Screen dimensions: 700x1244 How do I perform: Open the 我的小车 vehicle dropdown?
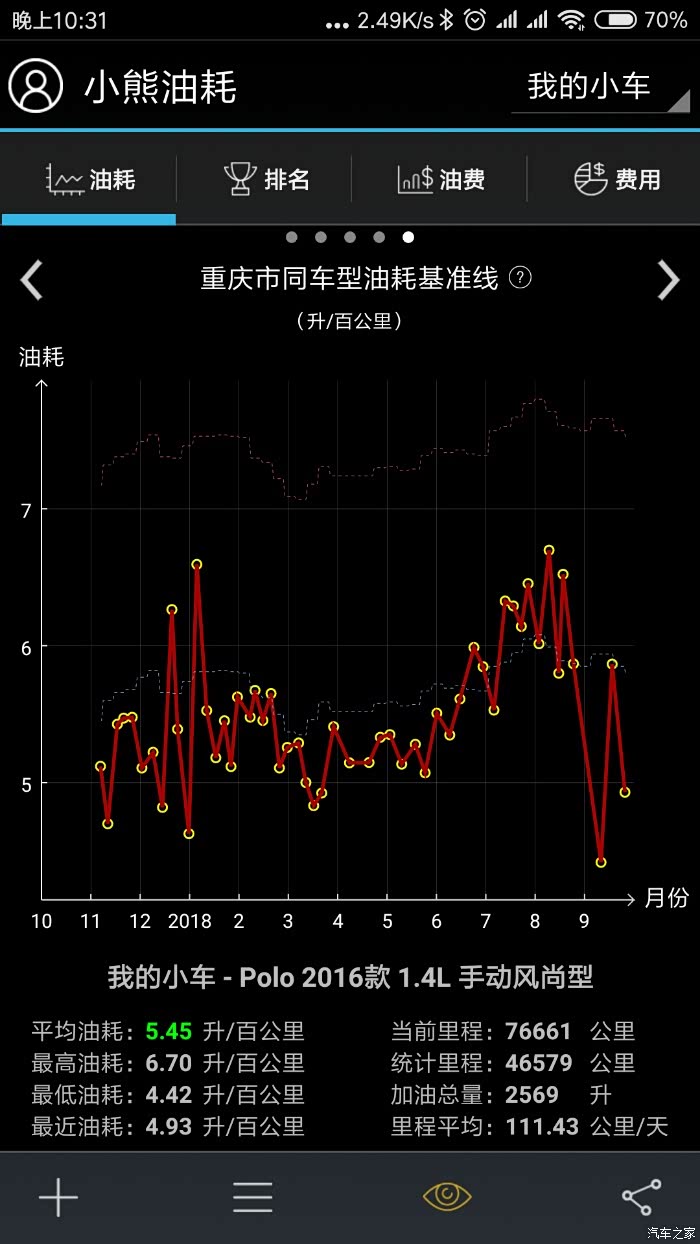point(600,87)
